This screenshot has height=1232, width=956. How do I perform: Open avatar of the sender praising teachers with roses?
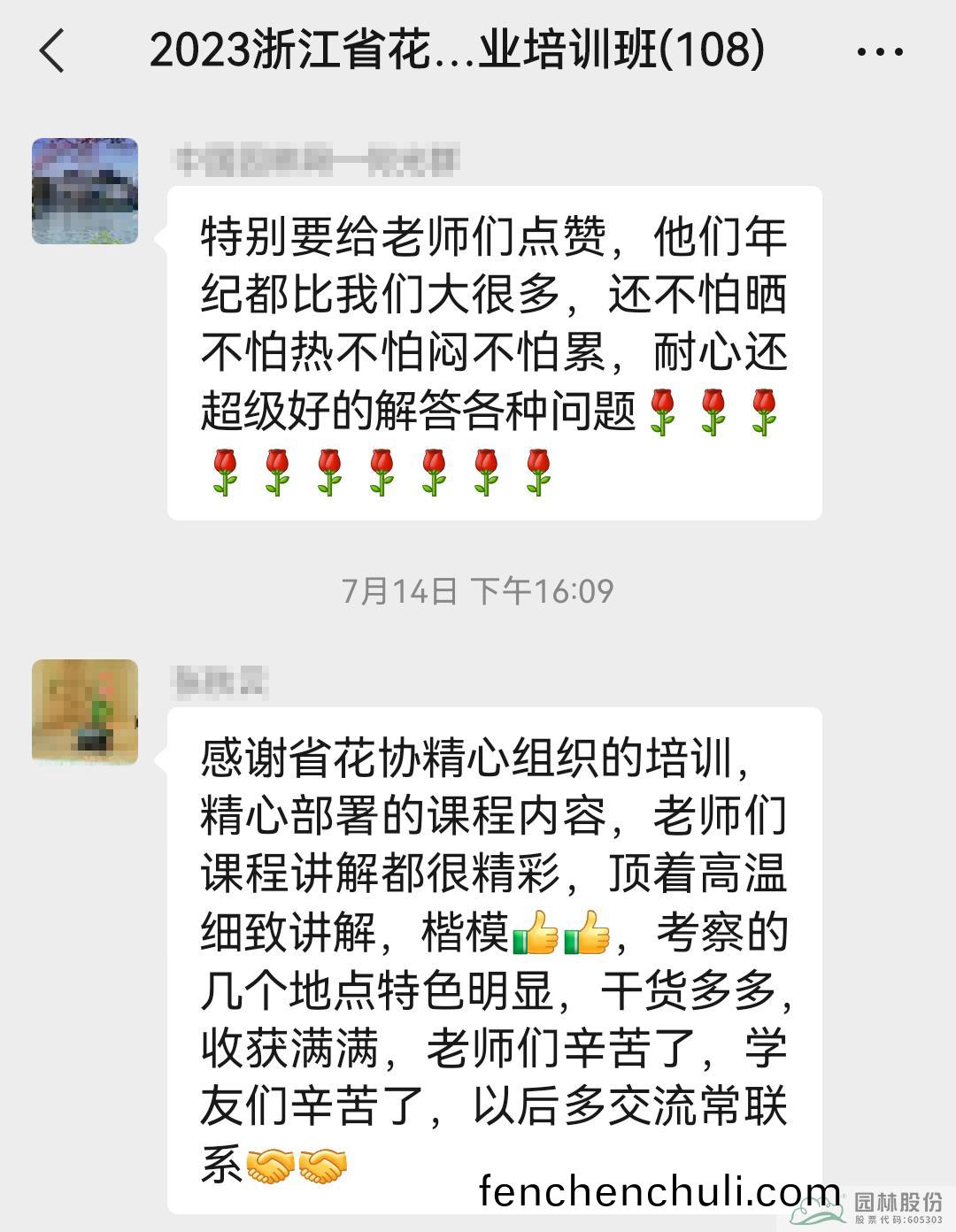[x=85, y=191]
